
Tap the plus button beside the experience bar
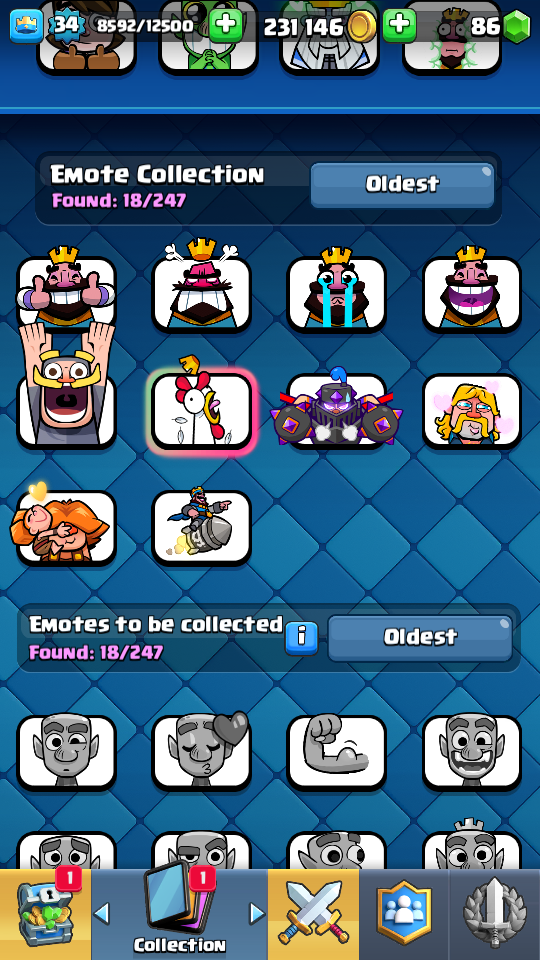pyautogui.click(x=225, y=25)
